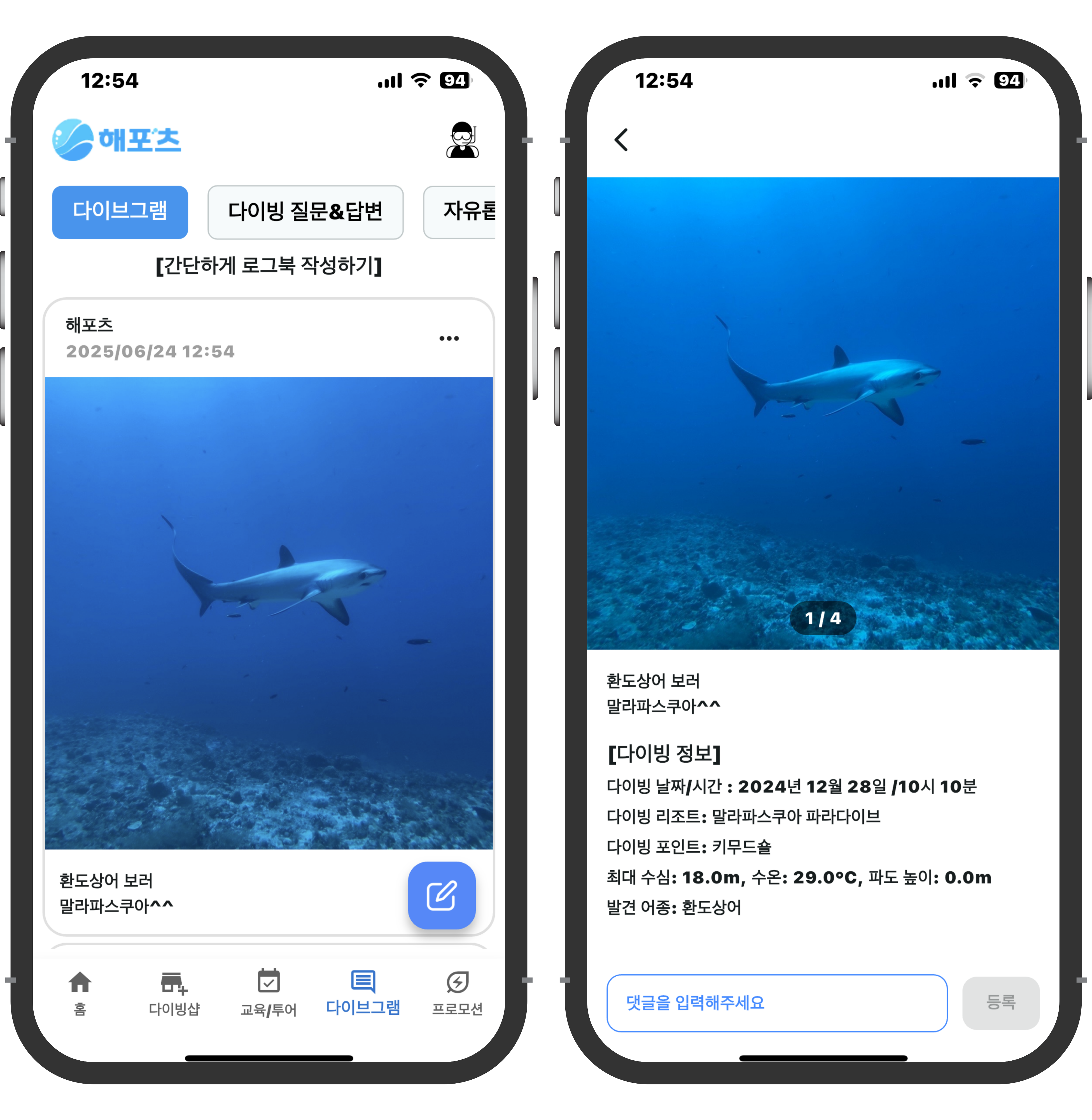Tap the 1 / 4 photo indicator
Screen dimensions: 1092x1120
tap(822, 618)
